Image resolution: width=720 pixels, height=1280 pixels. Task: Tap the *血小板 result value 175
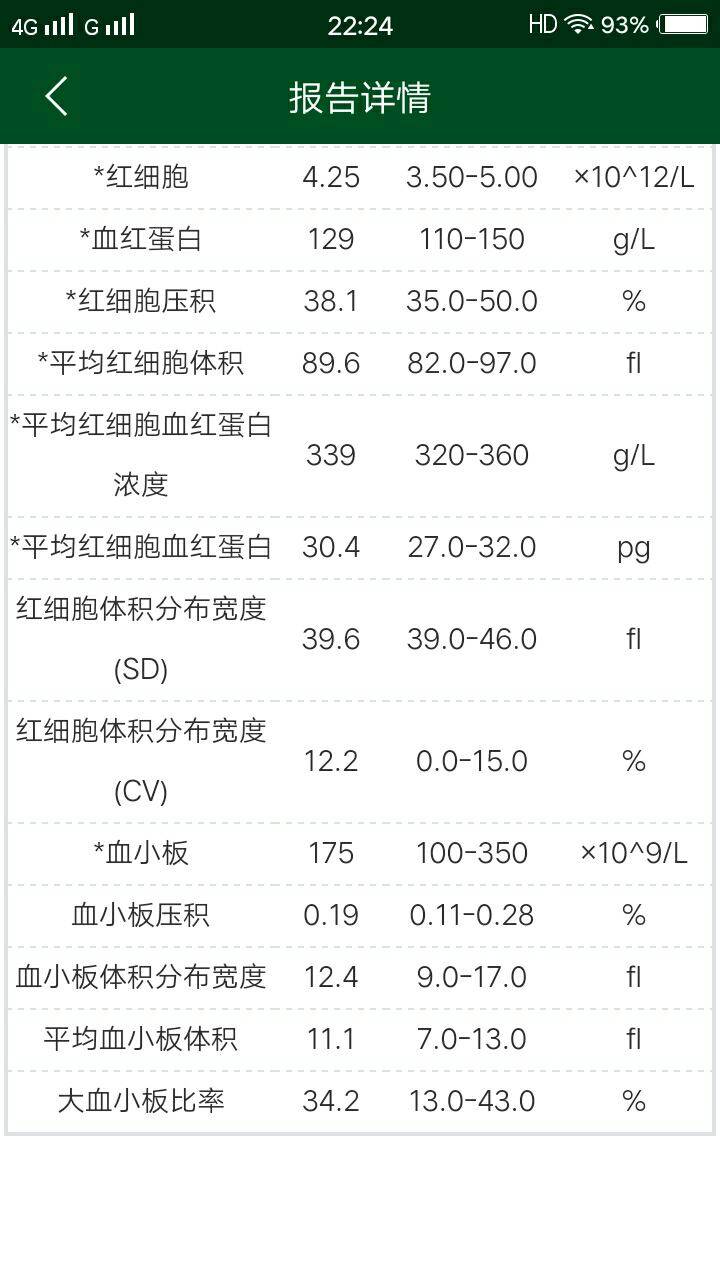coord(331,853)
